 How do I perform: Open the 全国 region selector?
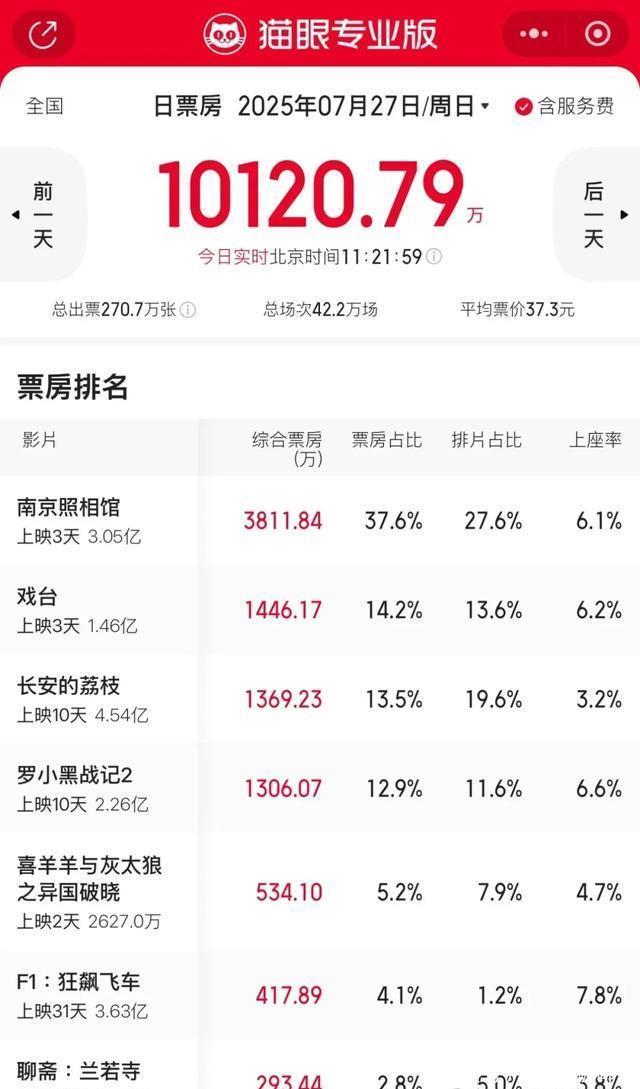coord(45,106)
